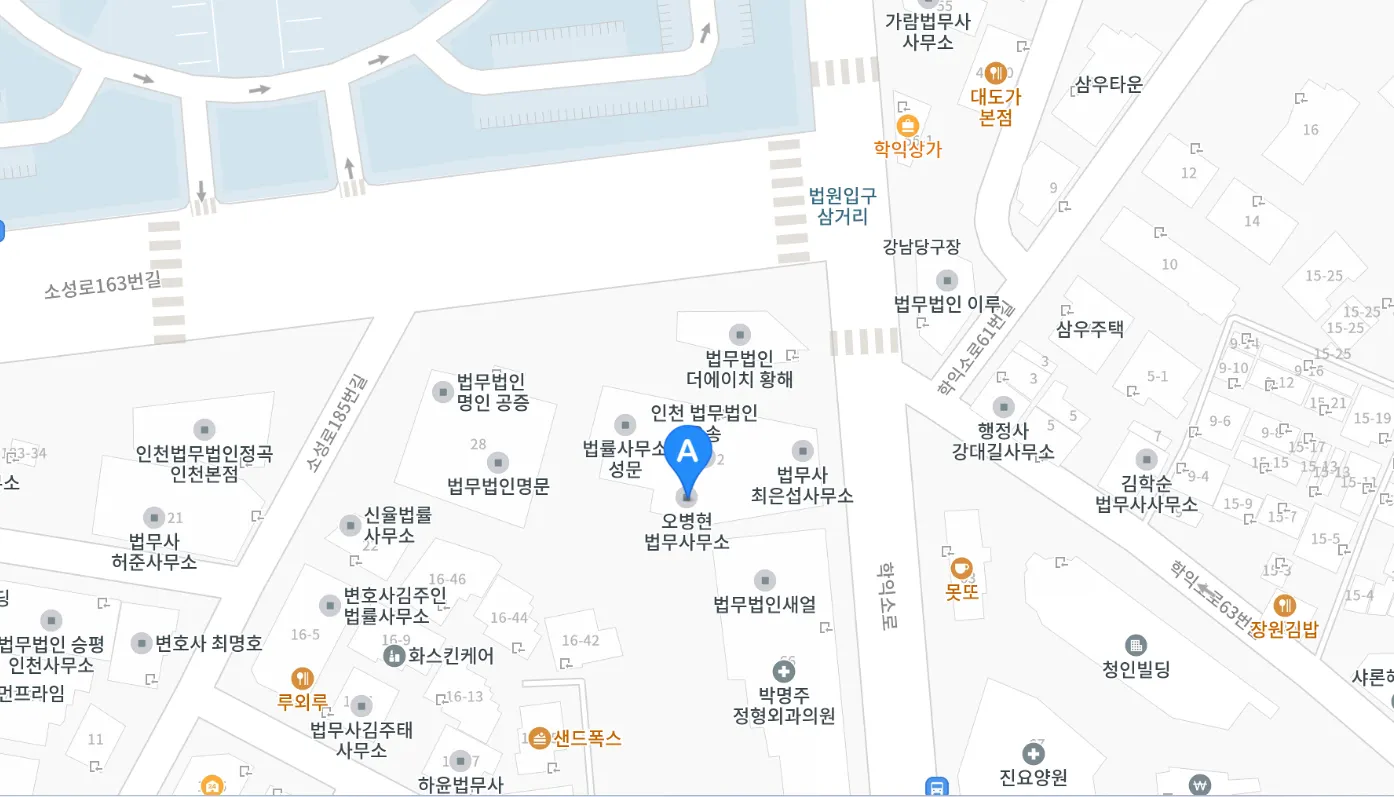Tap 행정사 강대길사무소 marker
The height and width of the screenshot is (797, 1394).
tap(1003, 407)
